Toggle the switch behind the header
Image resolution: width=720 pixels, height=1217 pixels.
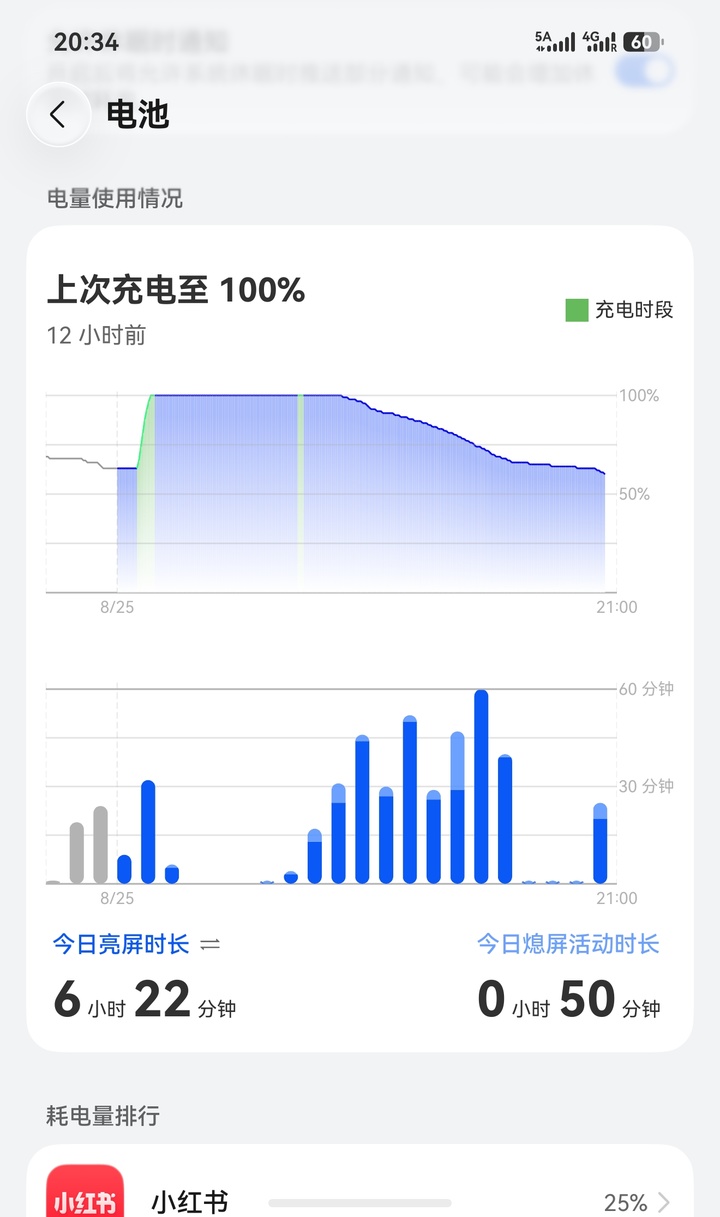pyautogui.click(x=645, y=71)
